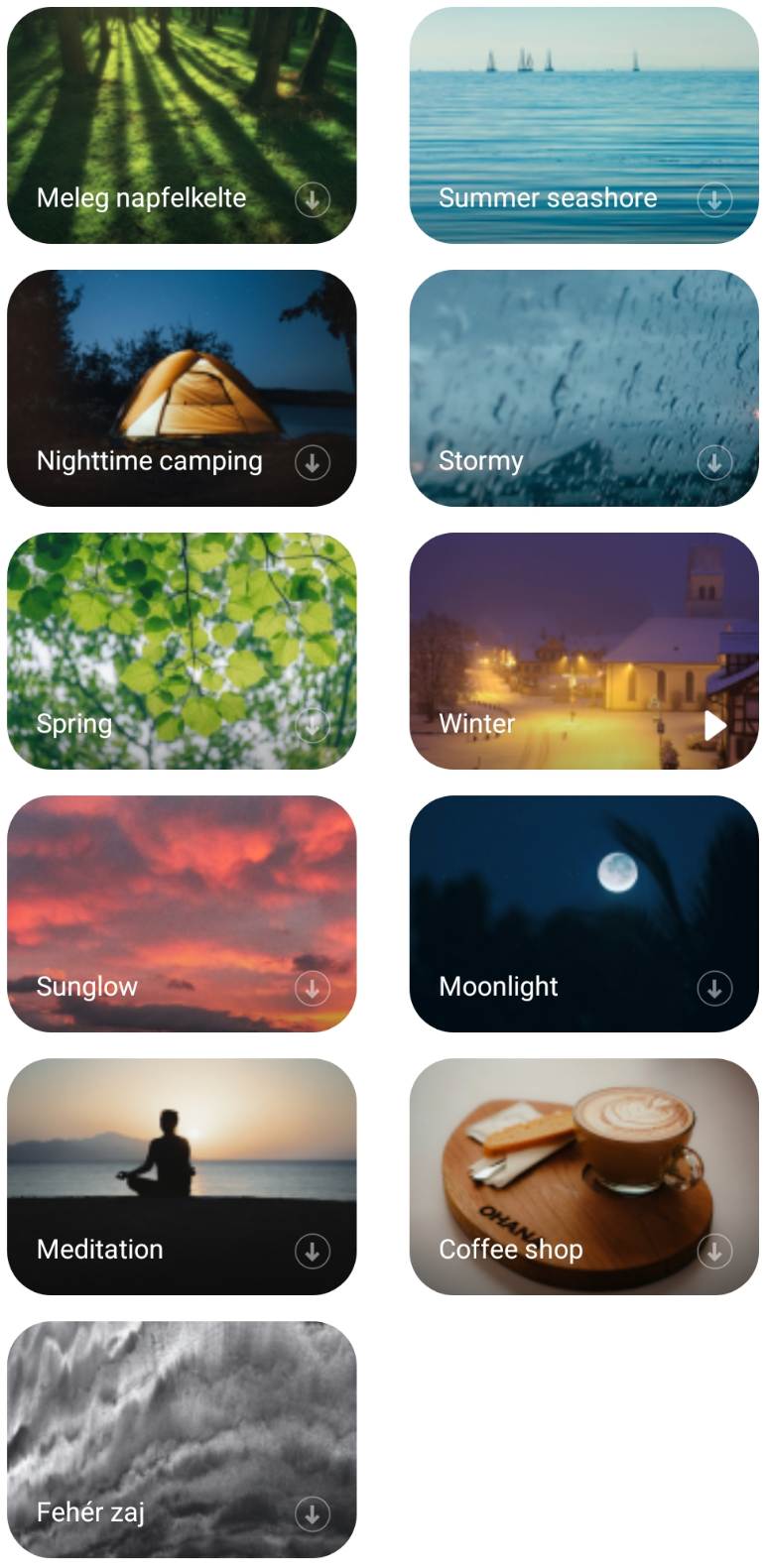Download the Moonlight sound
The height and width of the screenshot is (1568, 767).
[x=714, y=988]
